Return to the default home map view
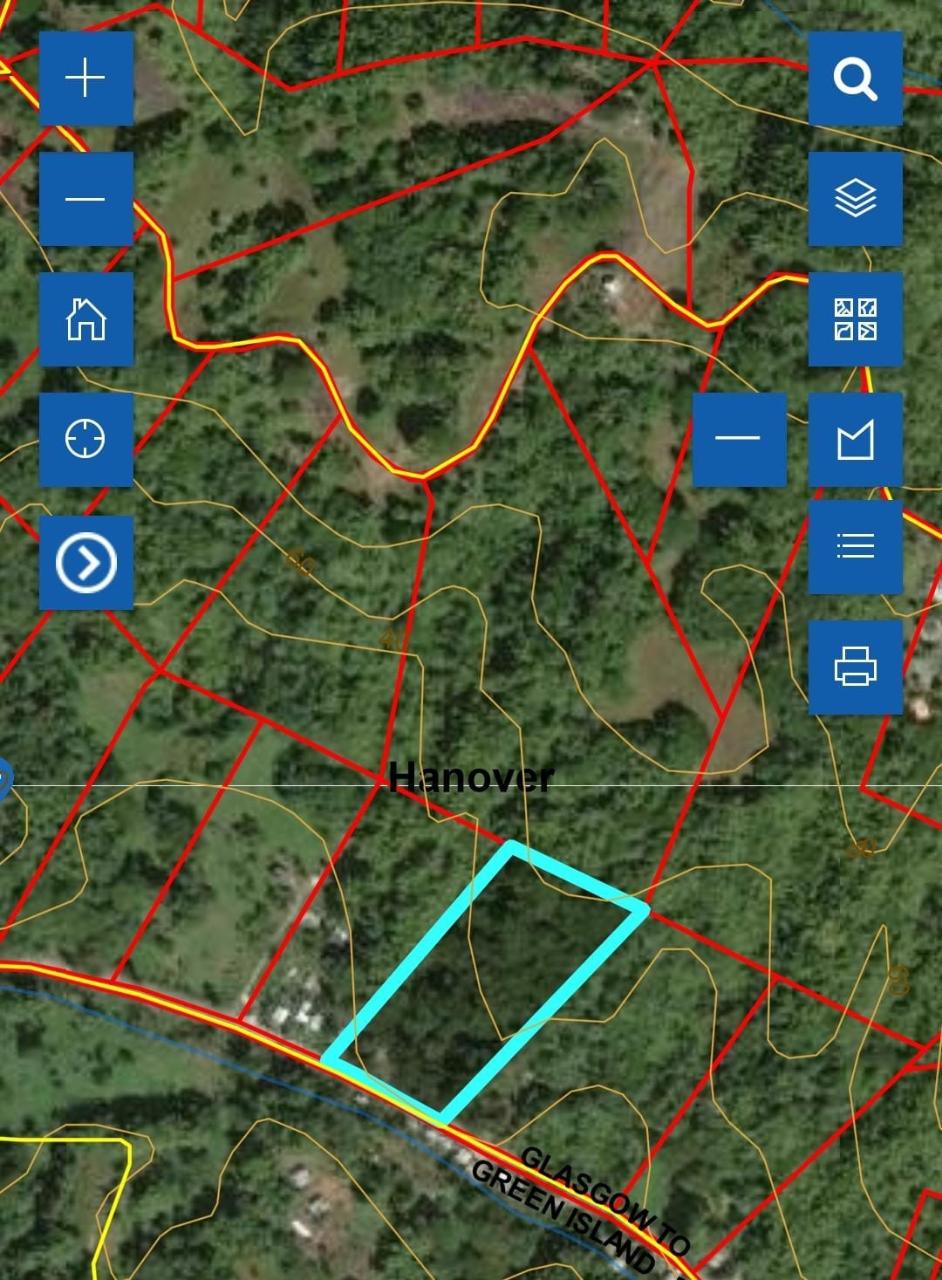Screen dimensions: 942x1280 (86, 320)
